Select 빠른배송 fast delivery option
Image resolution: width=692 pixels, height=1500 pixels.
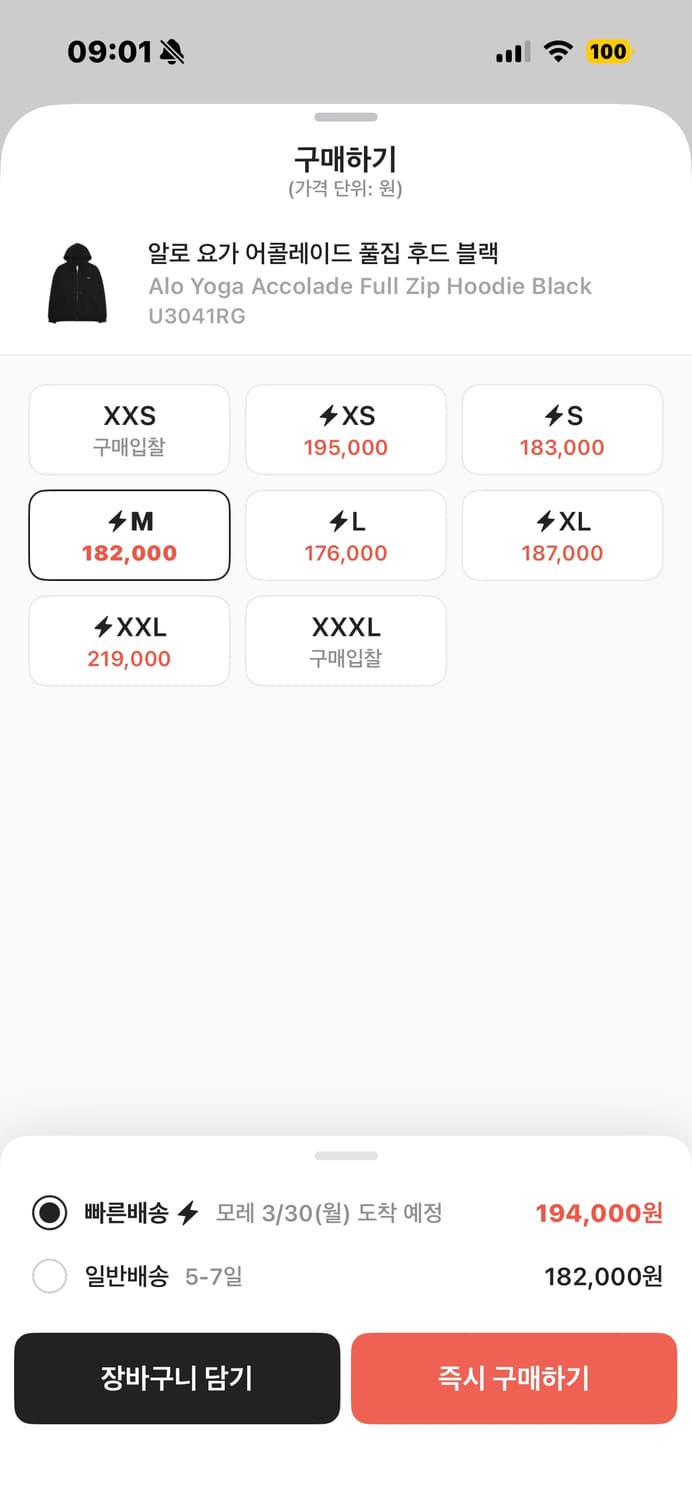point(50,1213)
